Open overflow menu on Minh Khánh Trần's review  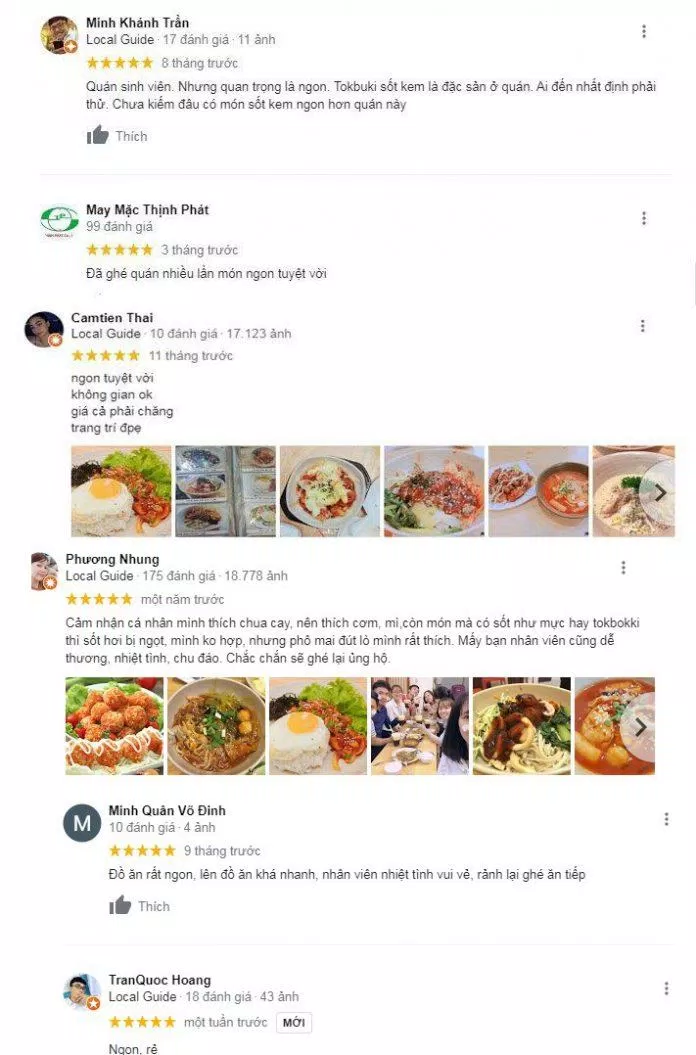click(644, 31)
